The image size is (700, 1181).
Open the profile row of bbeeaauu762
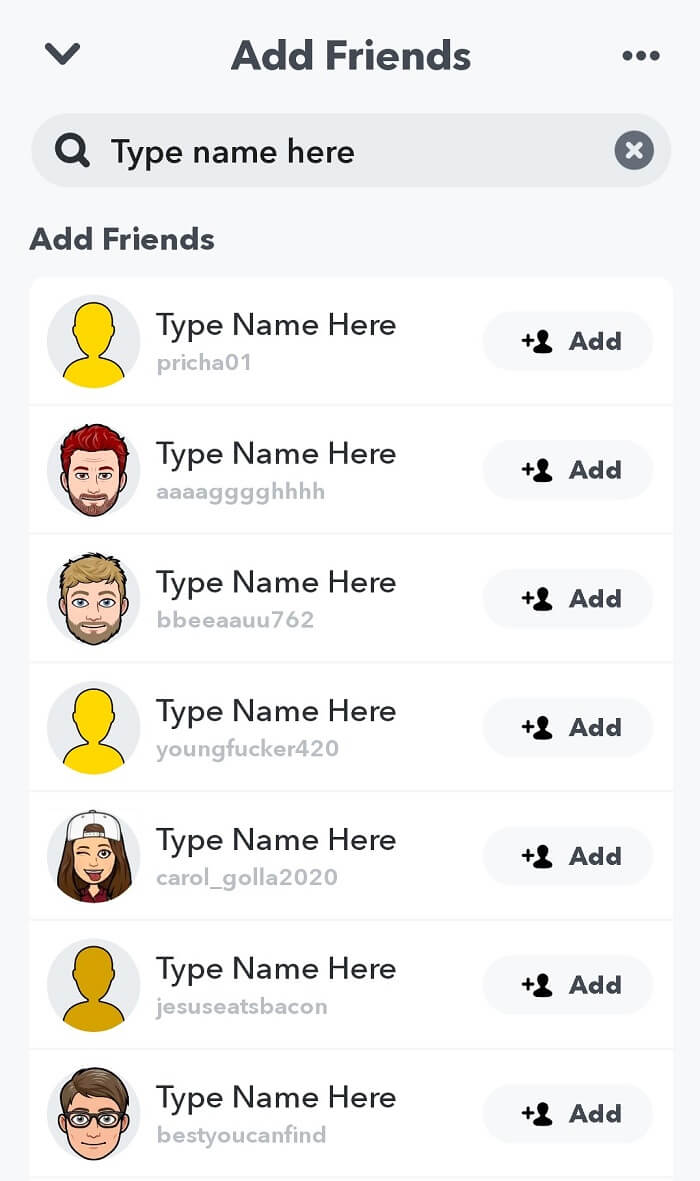[275, 599]
